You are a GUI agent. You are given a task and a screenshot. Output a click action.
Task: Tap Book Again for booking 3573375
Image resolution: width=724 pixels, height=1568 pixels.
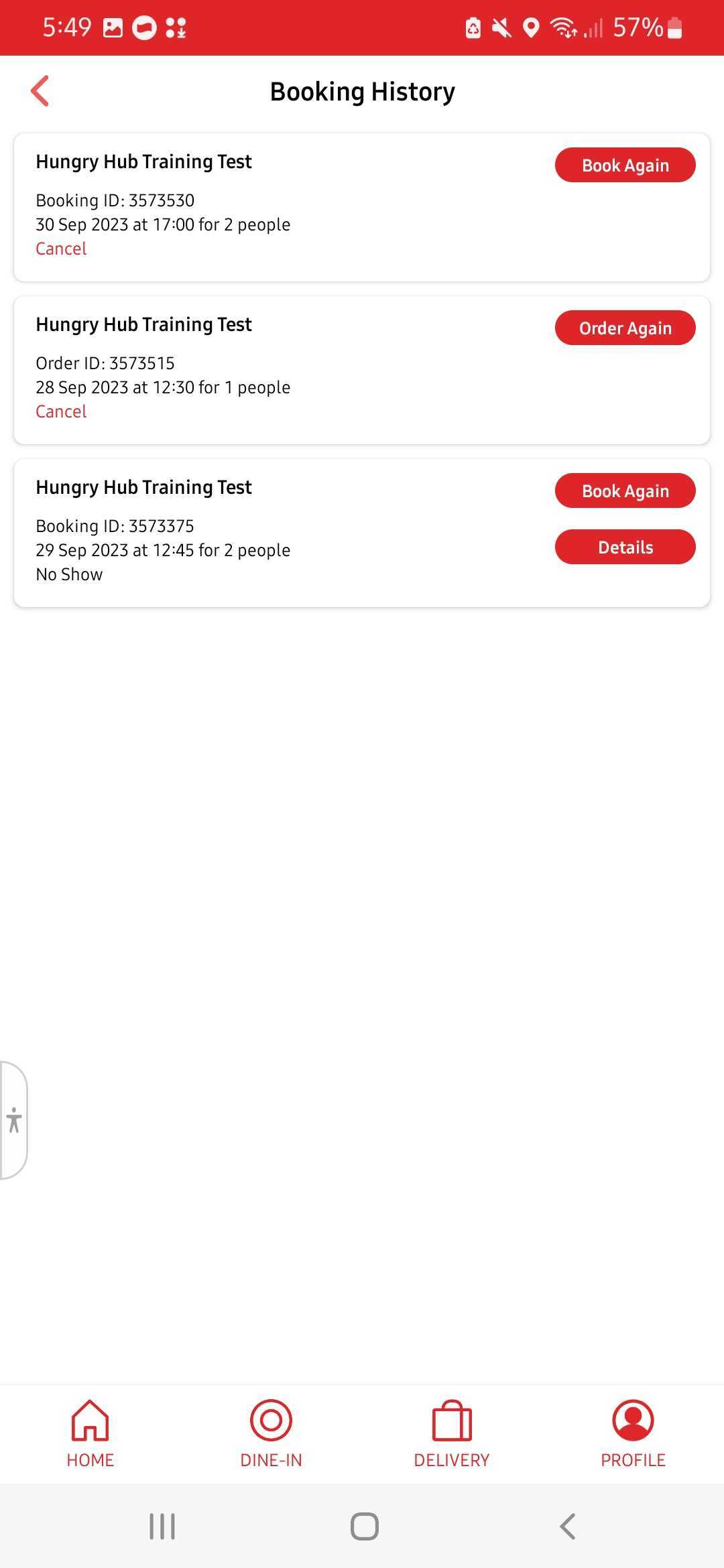(x=625, y=491)
